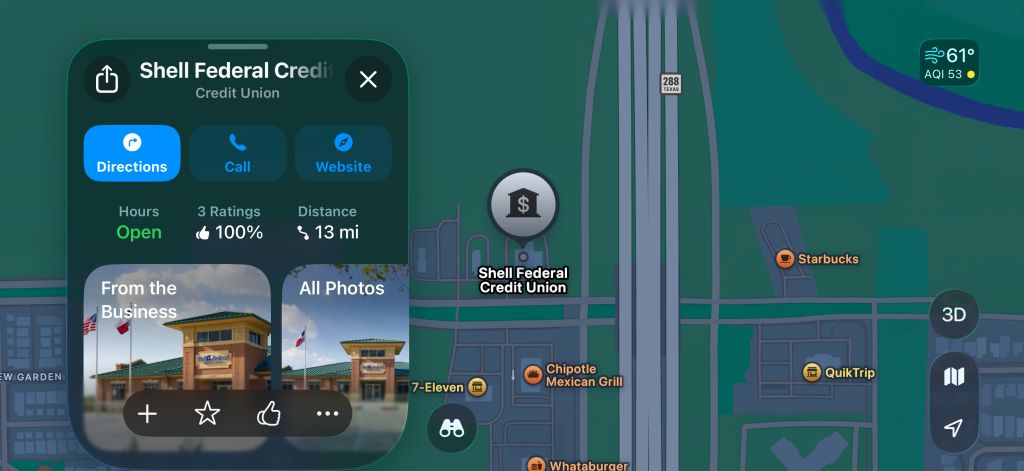Switch map to 3D view
This screenshot has height=471, width=1024.
[x=954, y=315]
